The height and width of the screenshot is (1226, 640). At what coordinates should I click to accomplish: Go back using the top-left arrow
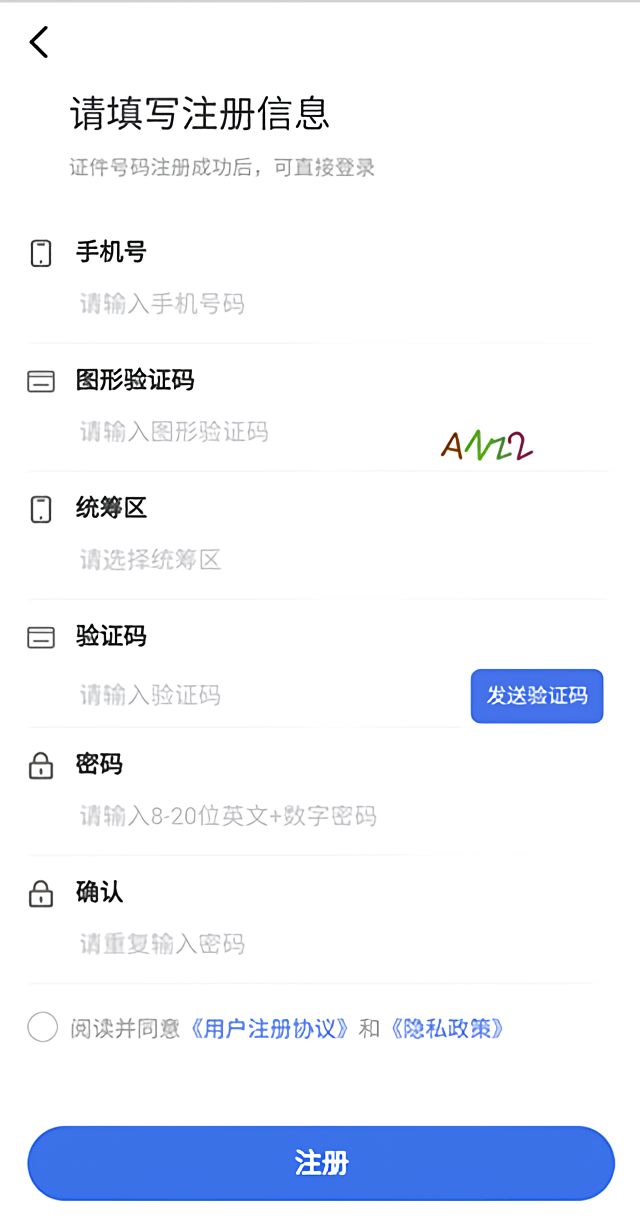(39, 42)
